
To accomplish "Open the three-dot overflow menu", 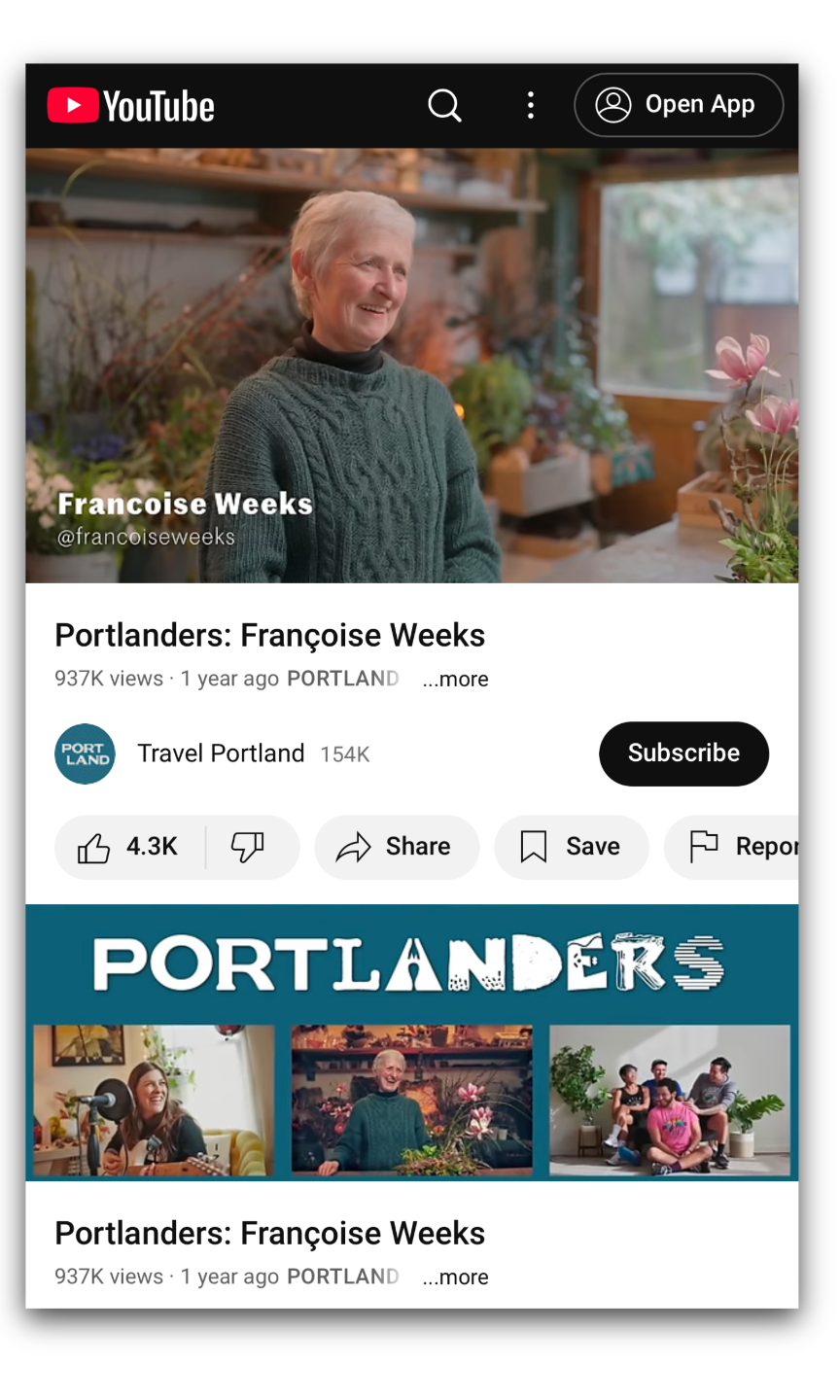I will [530, 105].
